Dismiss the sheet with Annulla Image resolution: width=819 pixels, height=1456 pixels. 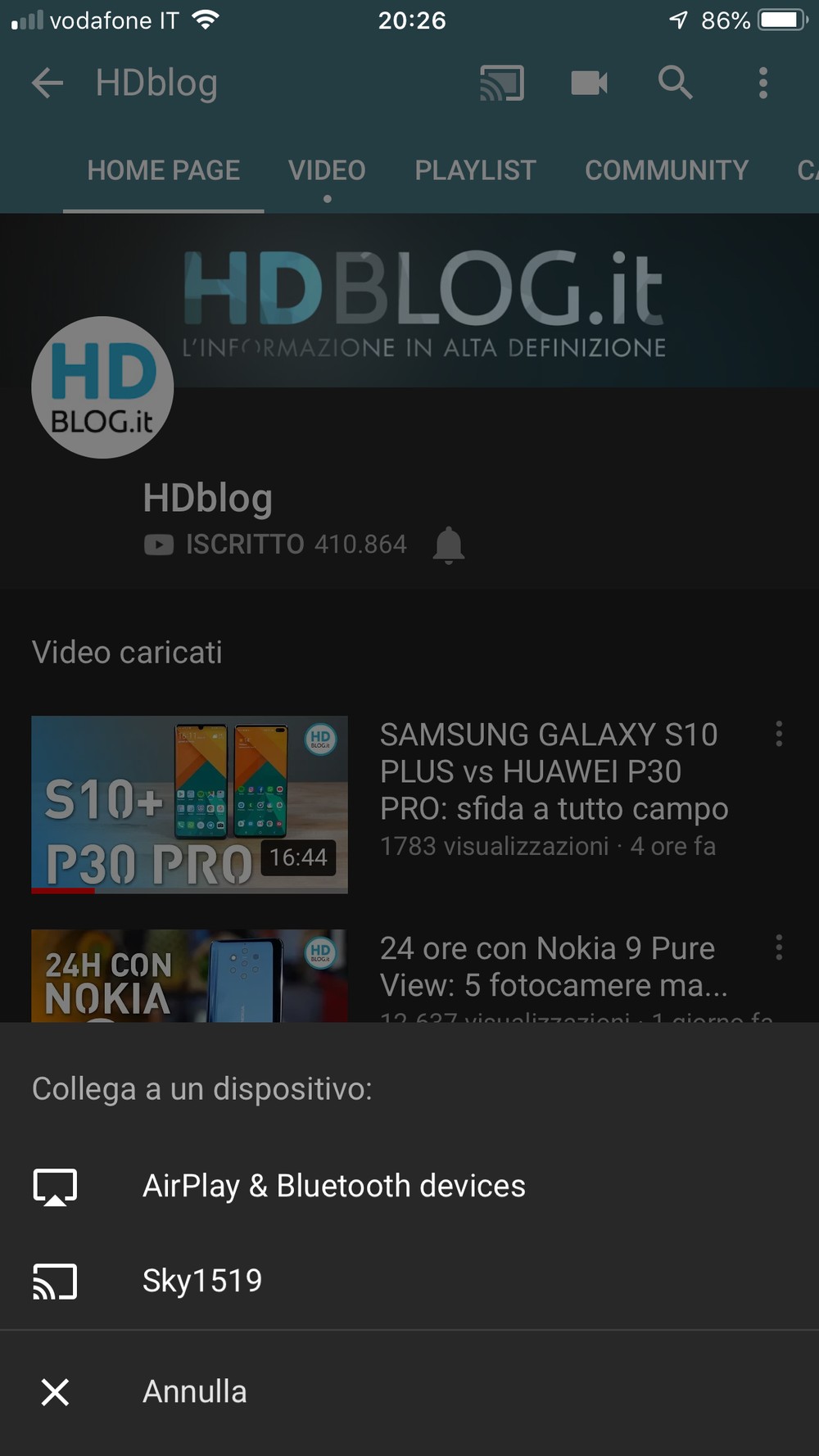point(194,1392)
